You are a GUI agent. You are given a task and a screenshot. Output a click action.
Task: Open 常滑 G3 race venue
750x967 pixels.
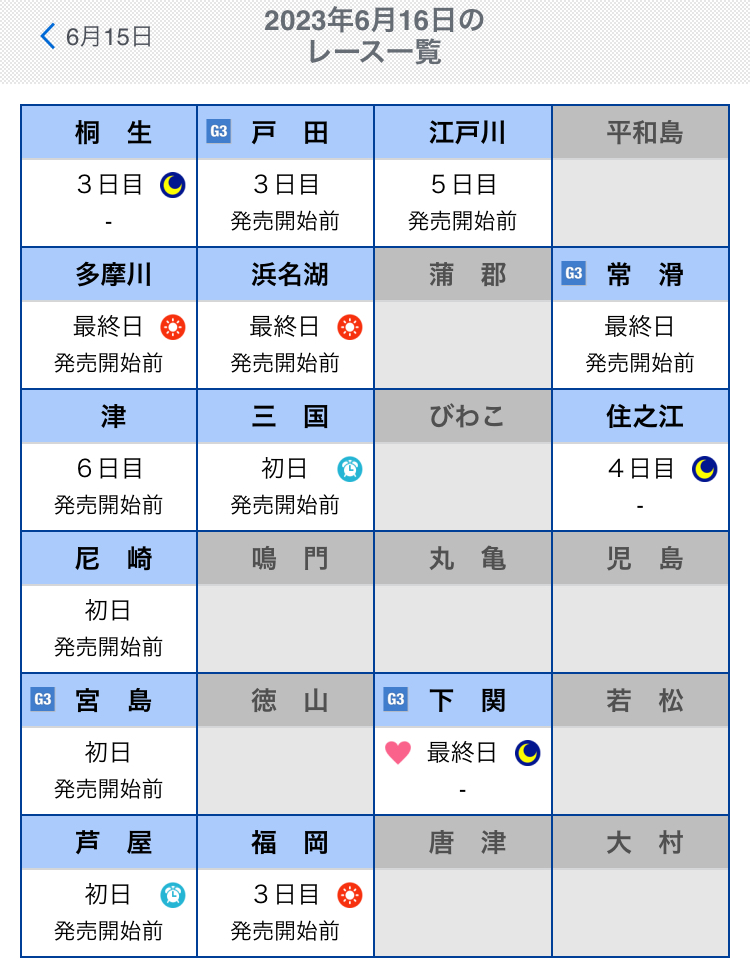pyautogui.click(x=640, y=318)
